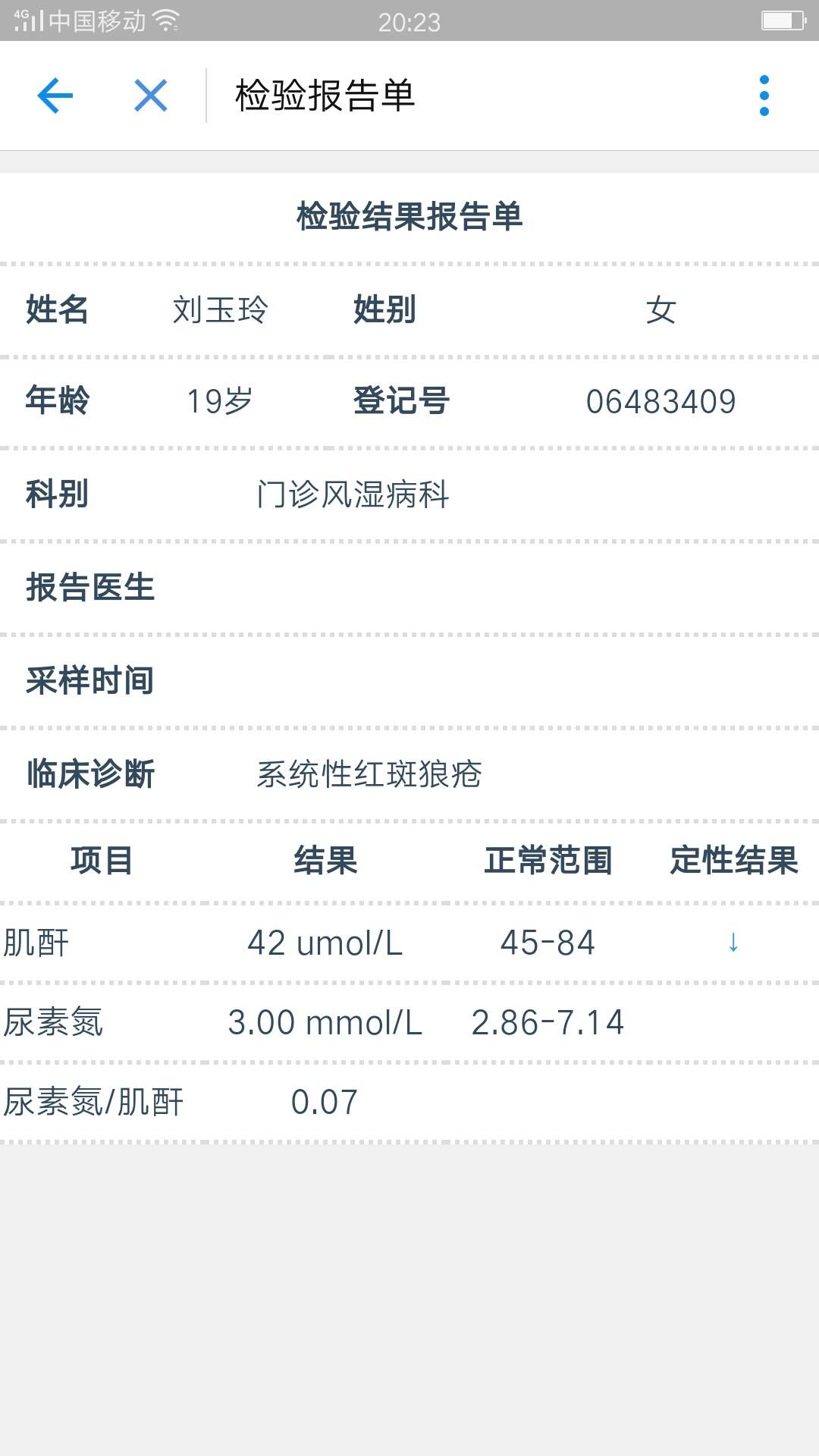Go back using the blue arrow
The width and height of the screenshot is (819, 1456).
tap(55, 96)
